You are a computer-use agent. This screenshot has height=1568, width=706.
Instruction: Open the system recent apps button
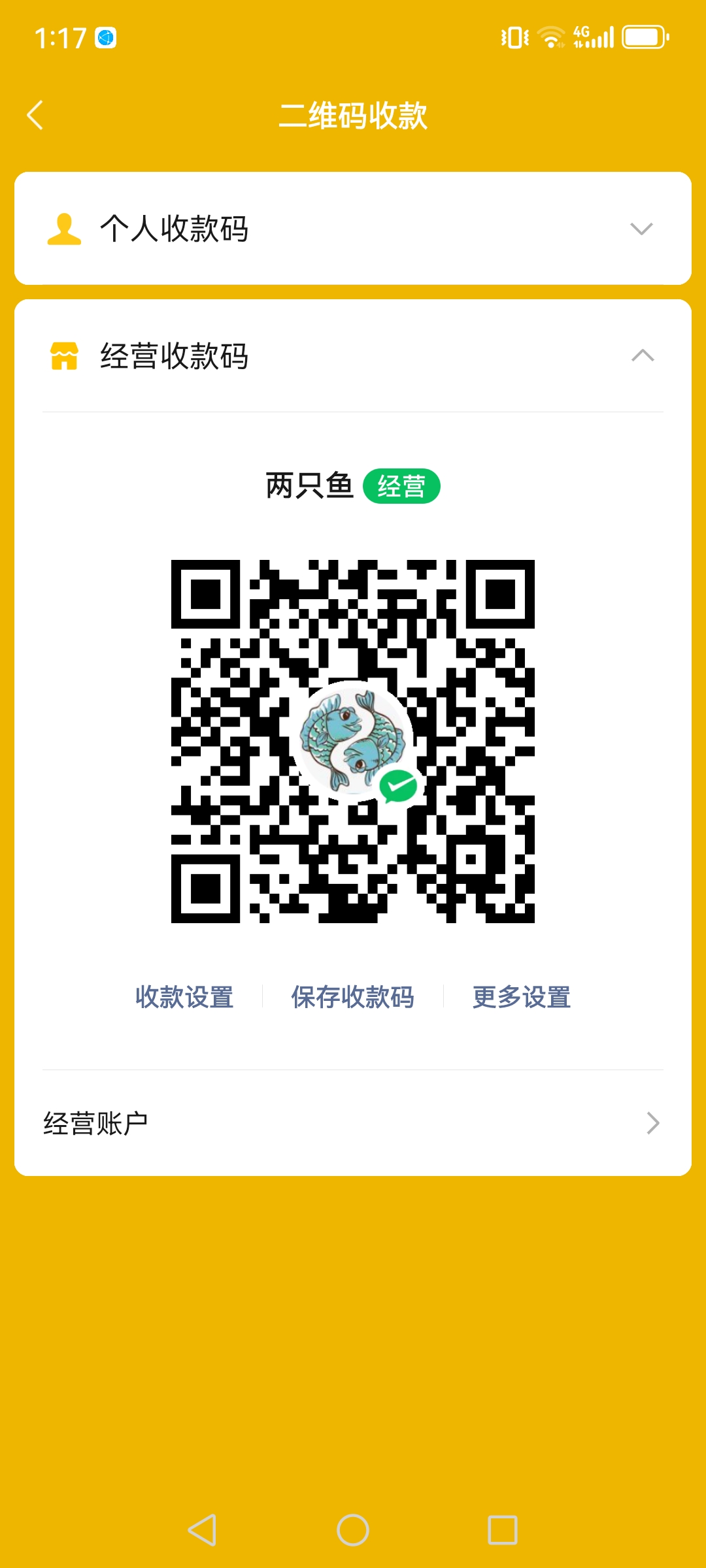click(x=502, y=1530)
